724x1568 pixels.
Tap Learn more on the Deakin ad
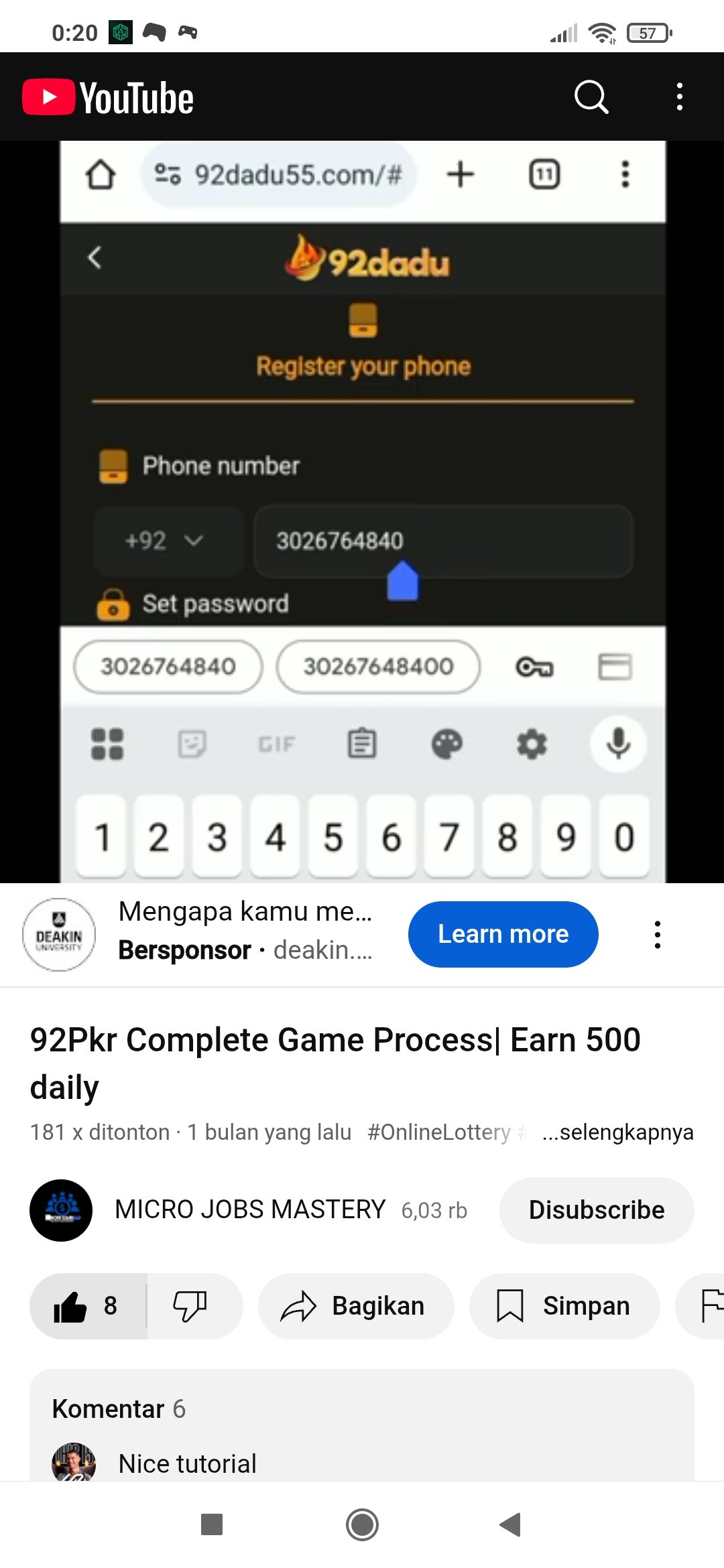(x=503, y=934)
